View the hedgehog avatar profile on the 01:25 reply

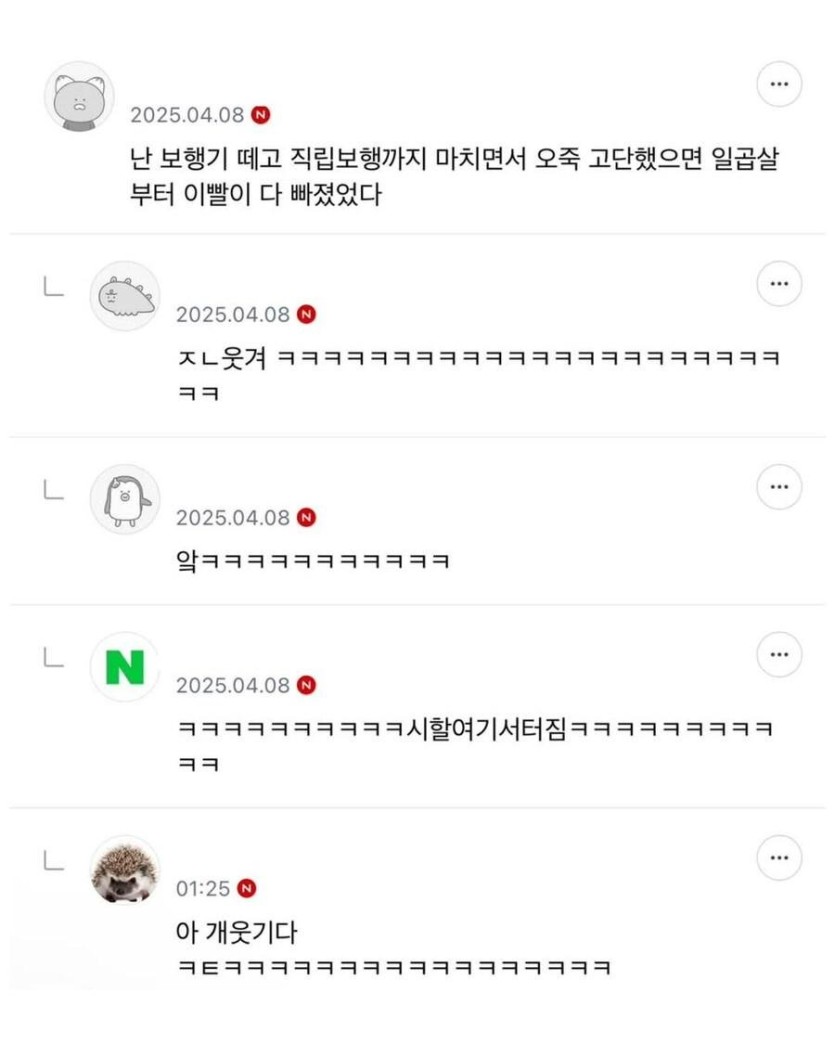point(125,870)
